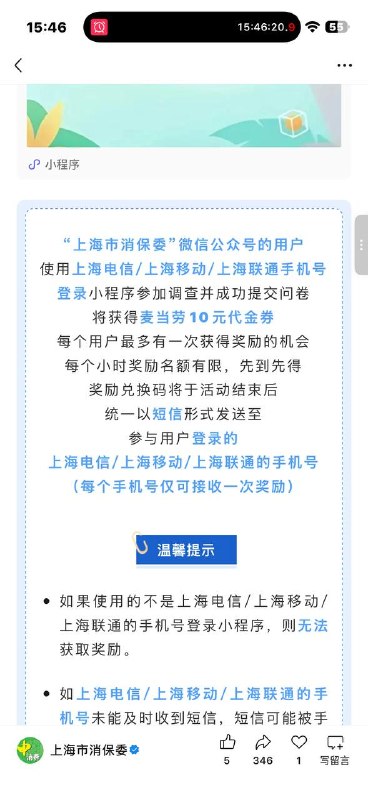Open the mini program card
Image resolution: width=368 pixels, height=800 pixels.
click(x=184, y=131)
